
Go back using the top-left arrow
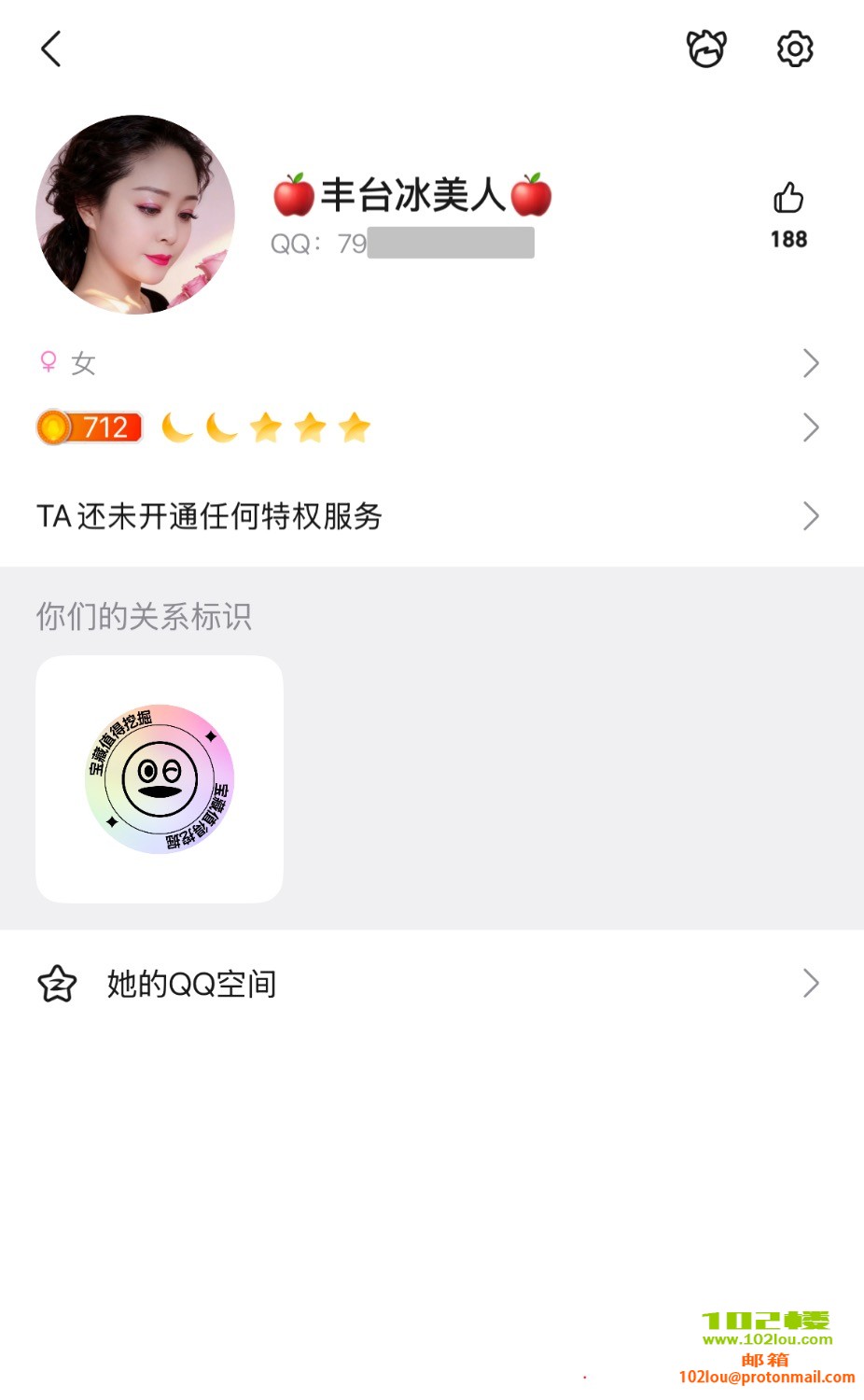[51, 49]
